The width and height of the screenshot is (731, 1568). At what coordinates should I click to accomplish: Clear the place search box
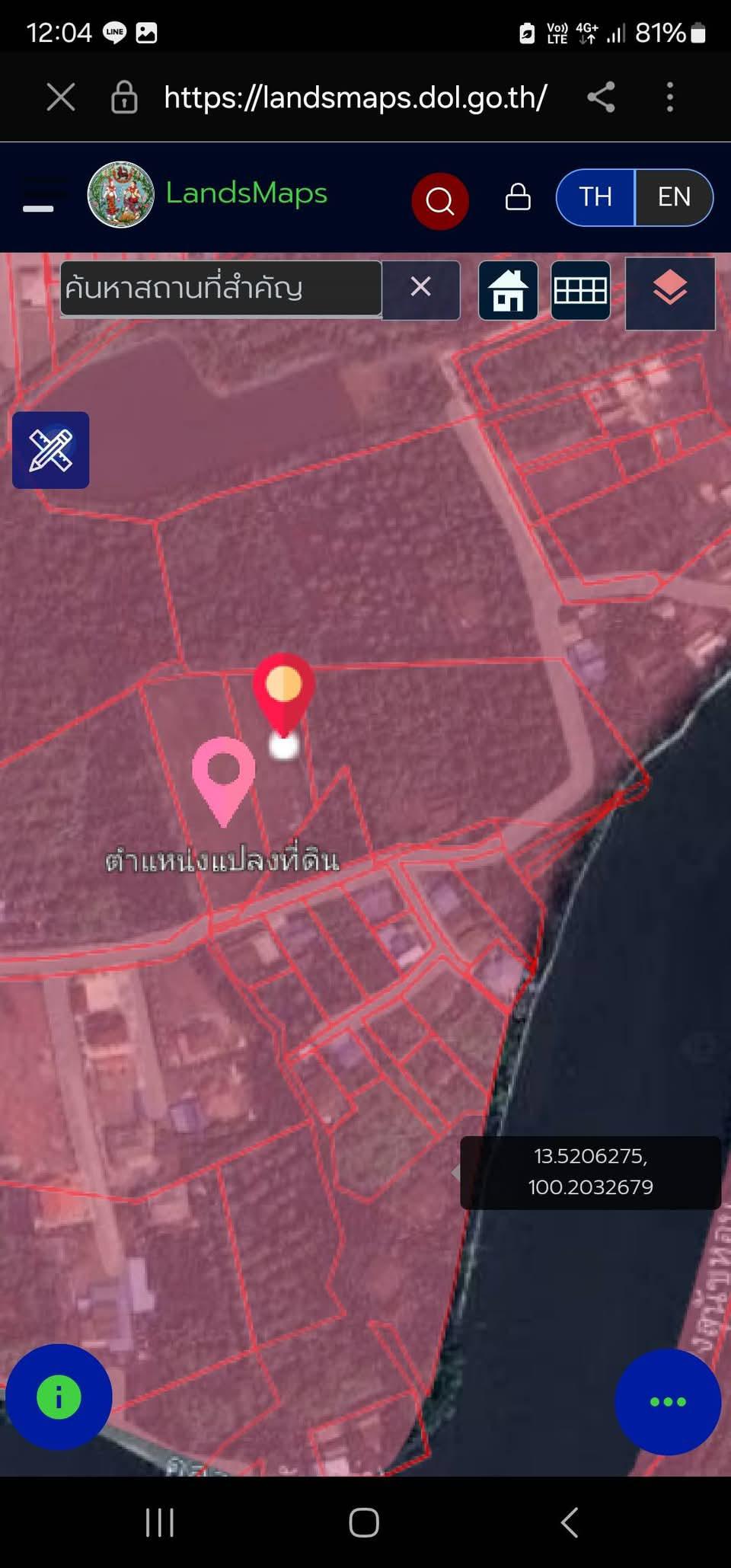421,289
